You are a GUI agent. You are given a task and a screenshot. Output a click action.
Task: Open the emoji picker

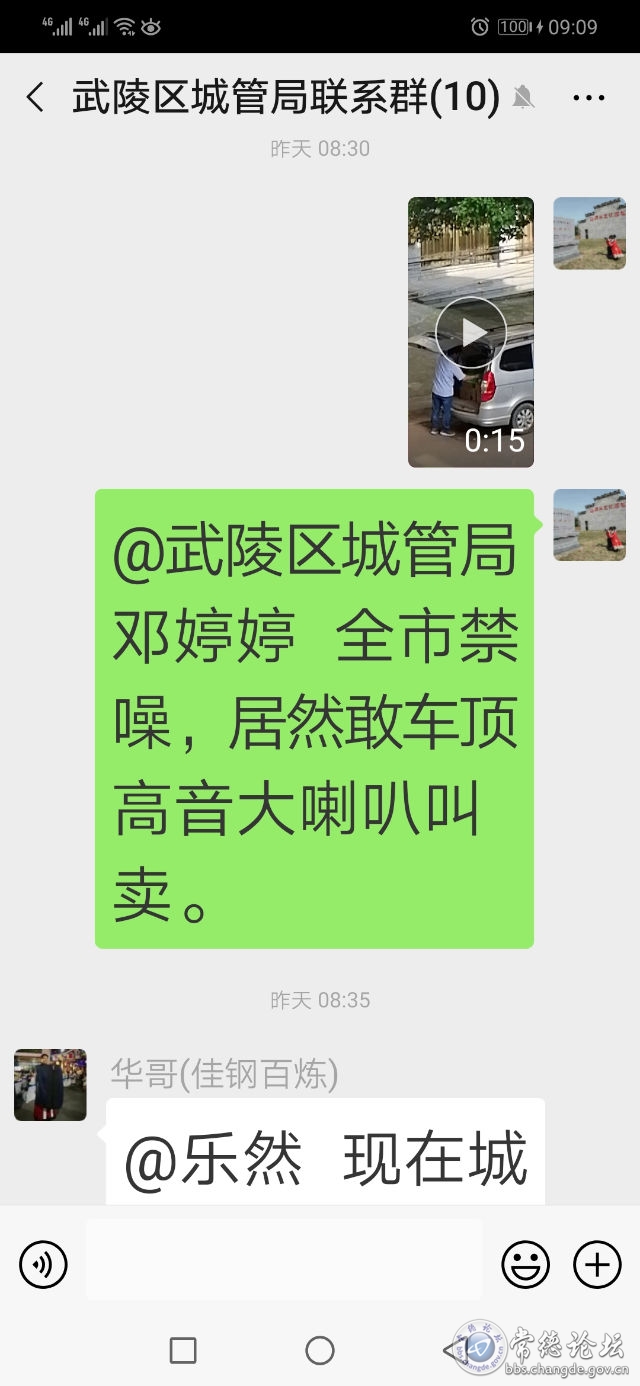click(x=526, y=1265)
